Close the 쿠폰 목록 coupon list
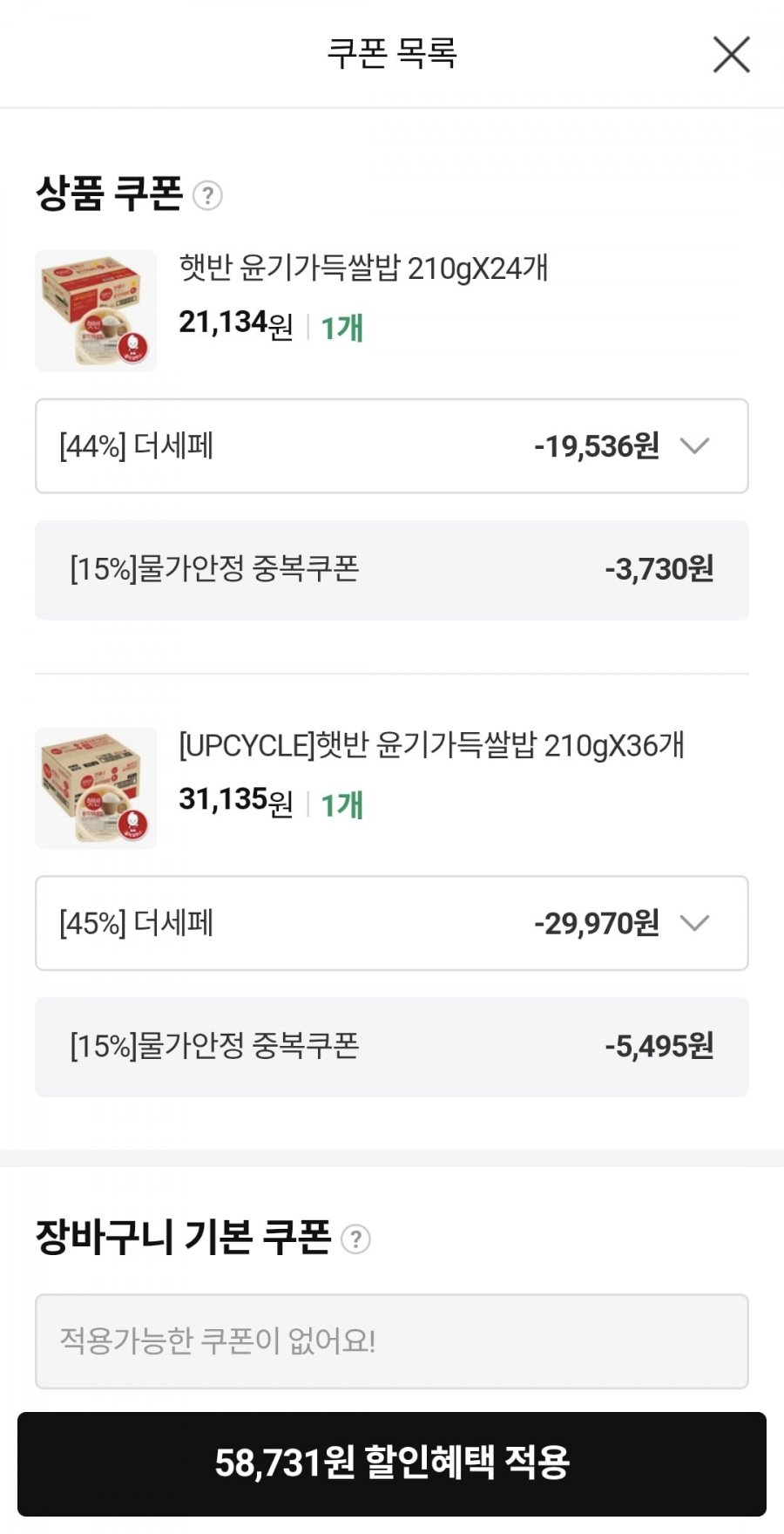The width and height of the screenshot is (784, 1534). tap(731, 55)
